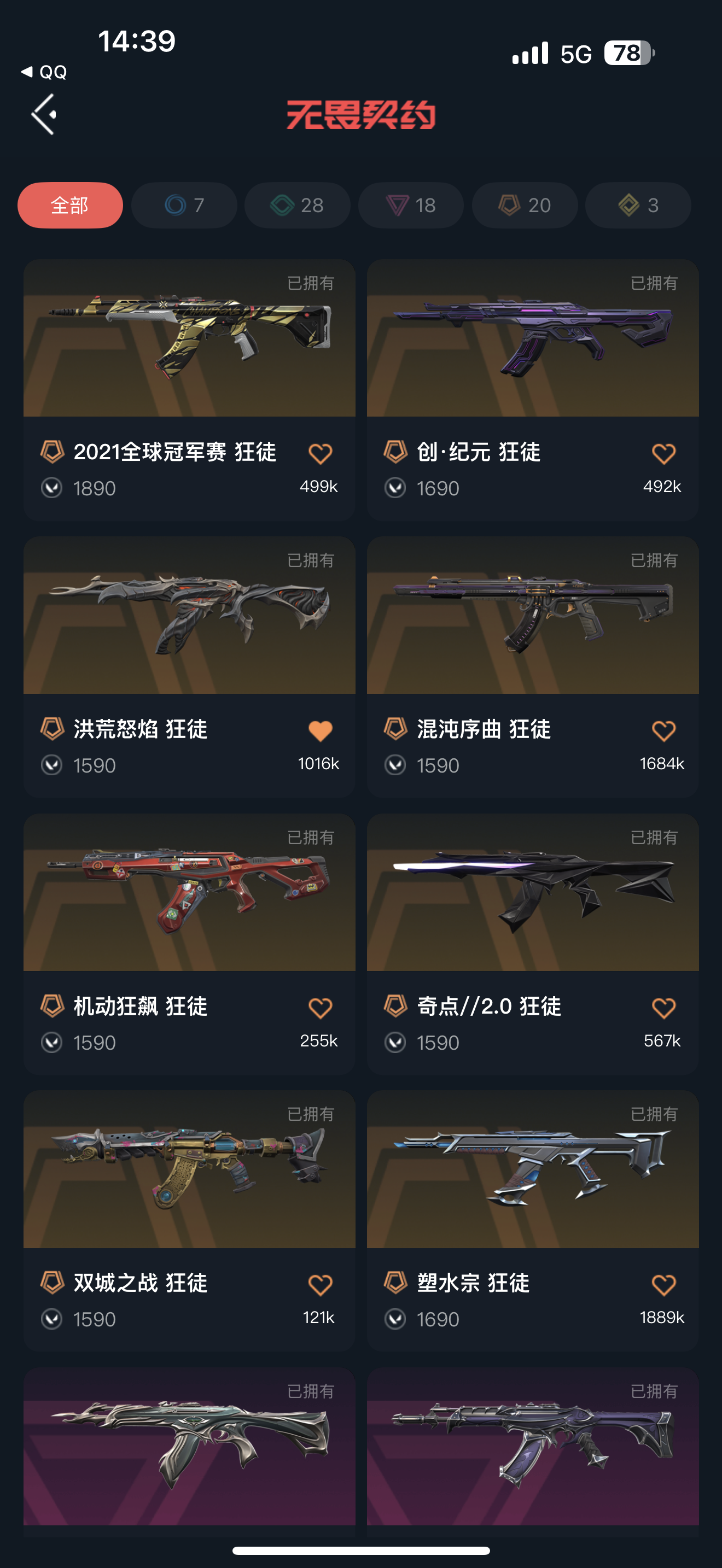The image size is (722, 1568).
Task: Like the 创·纪元 狂徒 skin
Action: click(x=663, y=453)
